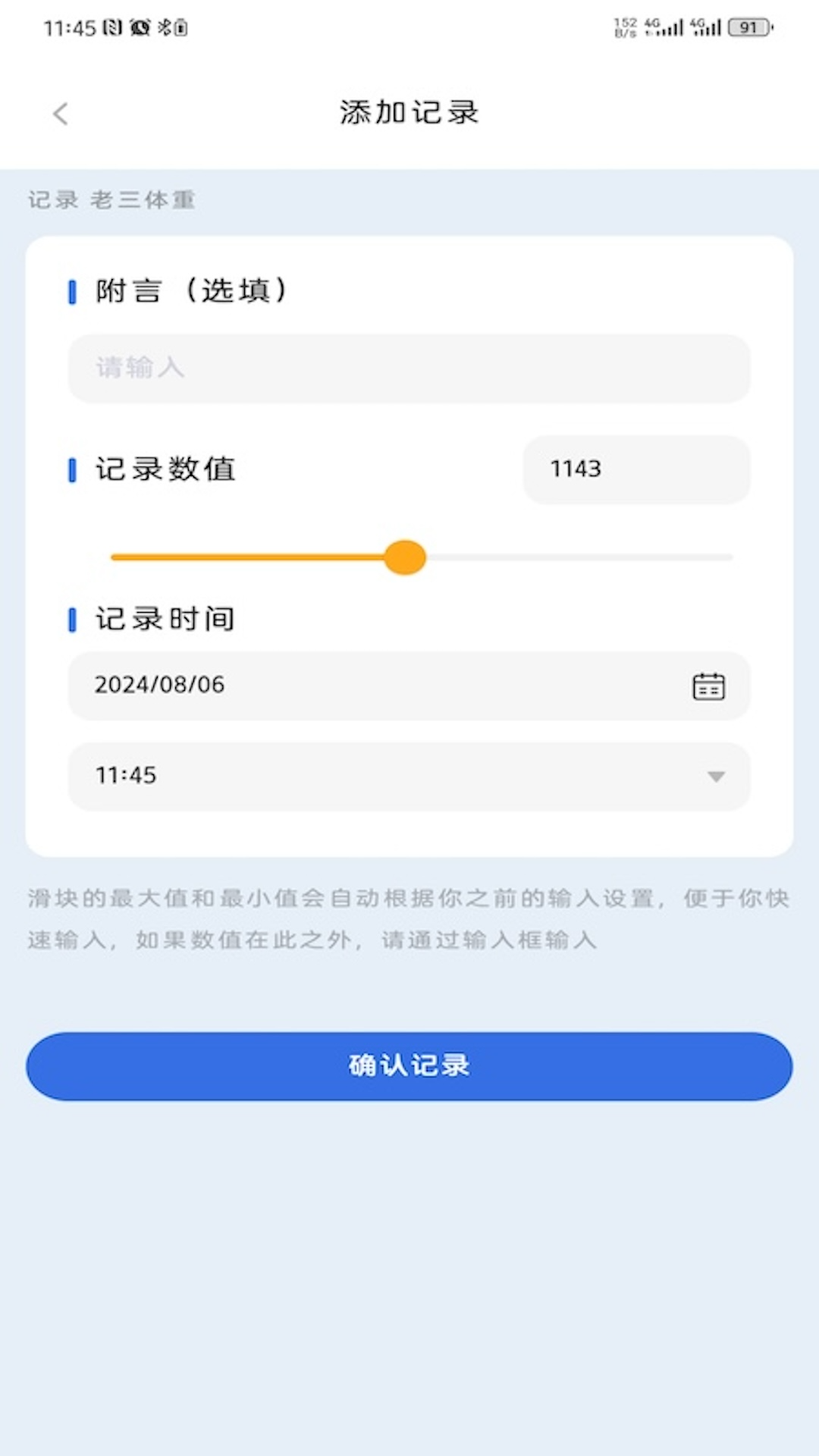Tap the 添加记录 screen title
Viewport: 819px width, 1456px height.
(x=409, y=113)
